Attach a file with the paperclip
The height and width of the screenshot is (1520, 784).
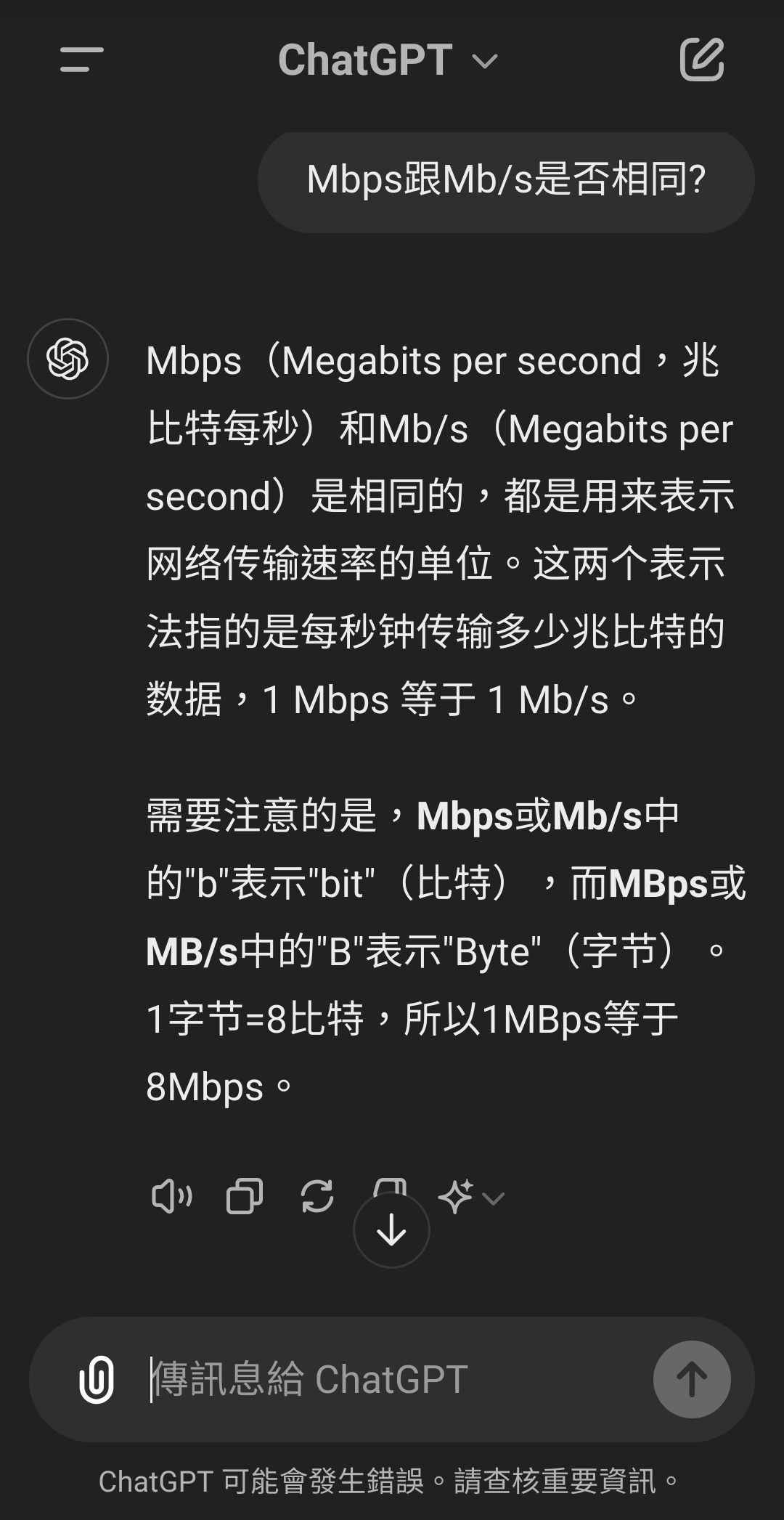pyautogui.click(x=97, y=1379)
